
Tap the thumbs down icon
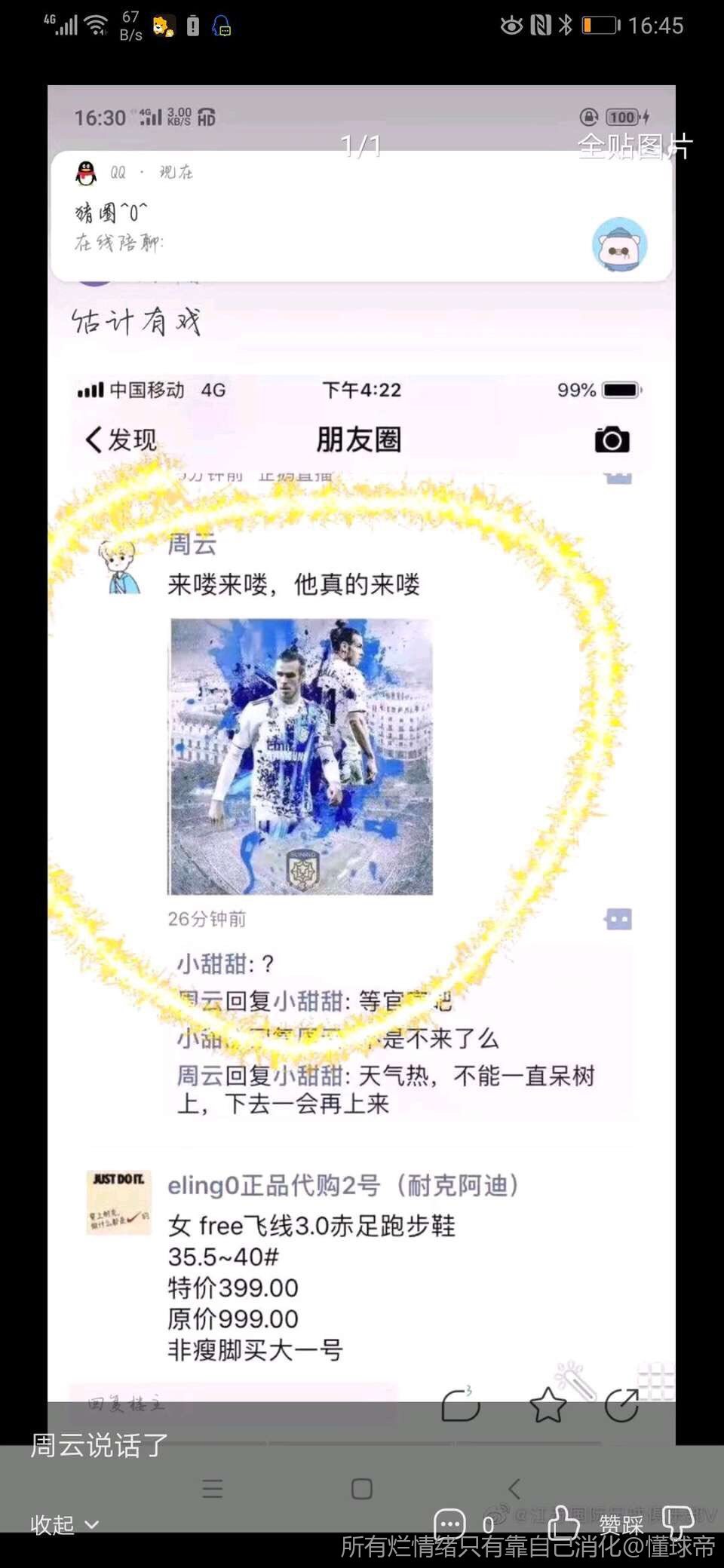676,1522
